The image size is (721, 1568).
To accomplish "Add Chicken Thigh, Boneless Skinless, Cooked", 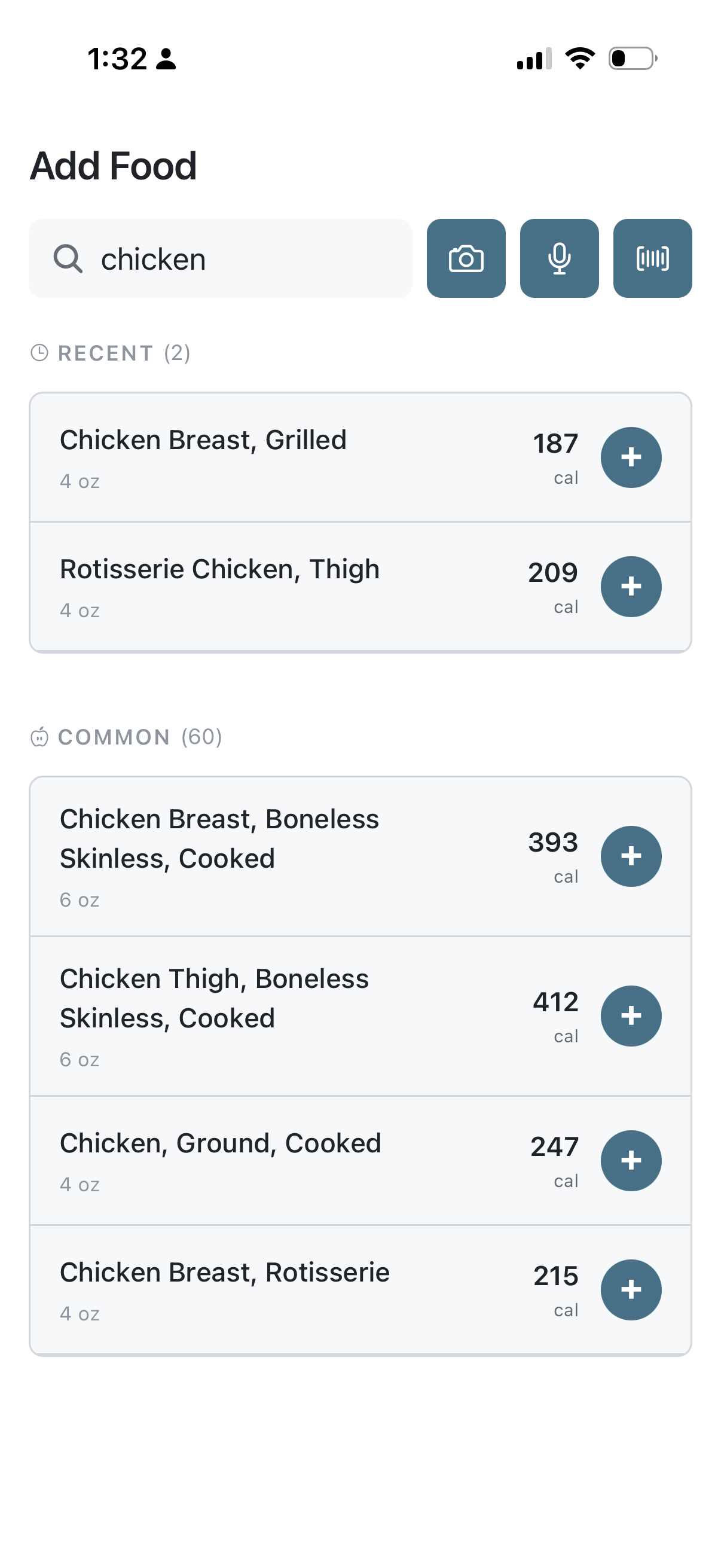I will (631, 1015).
